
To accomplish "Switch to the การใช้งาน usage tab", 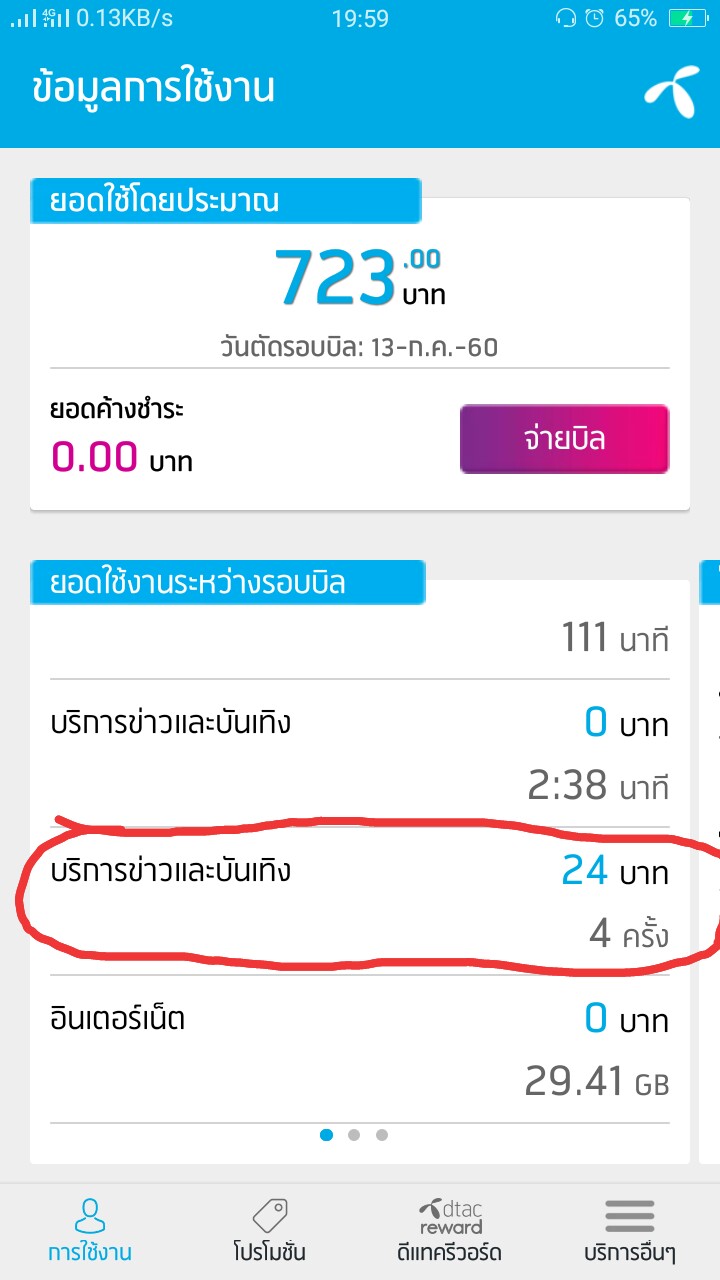I will coord(90,1230).
